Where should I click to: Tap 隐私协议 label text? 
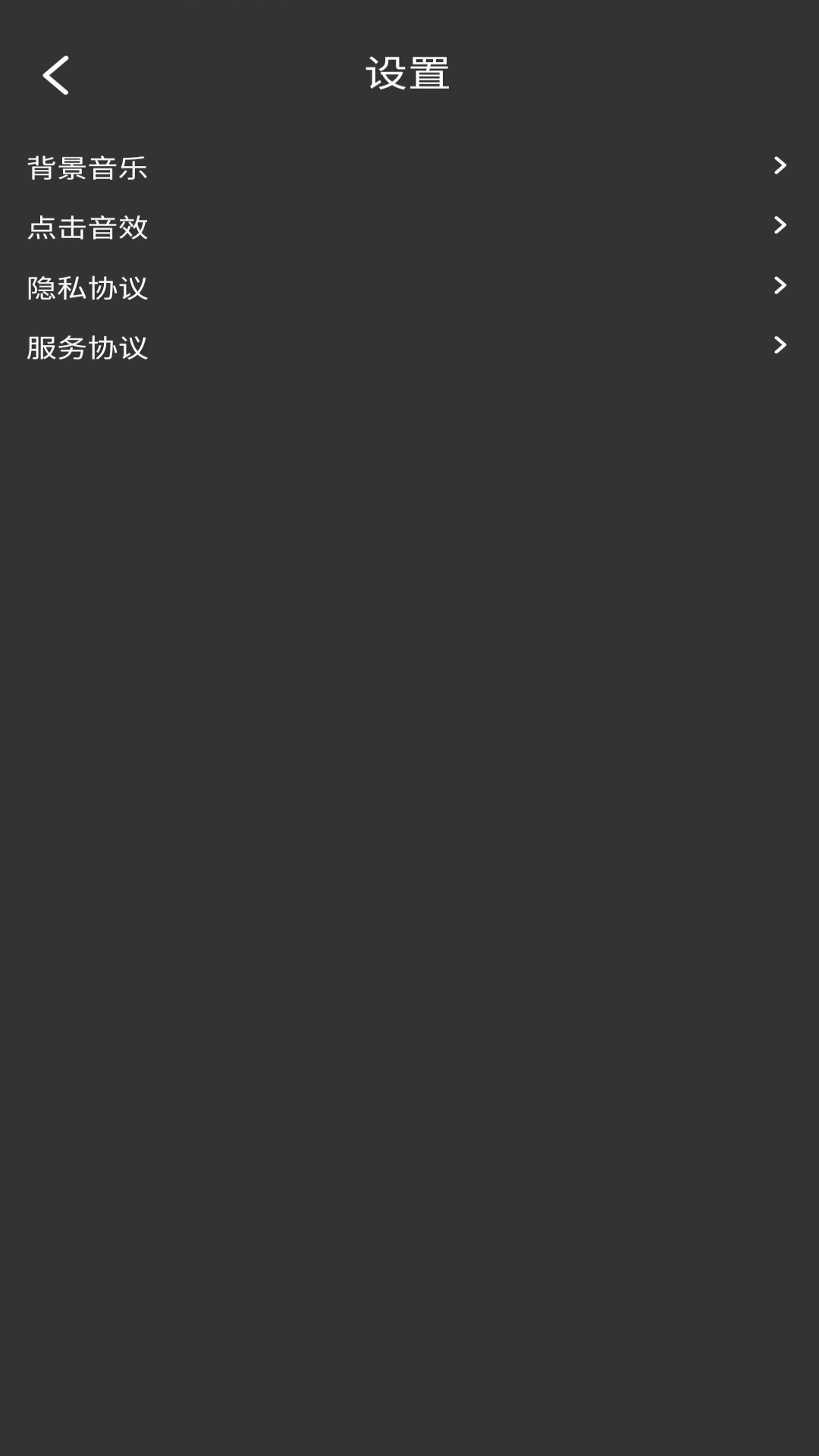click(x=88, y=287)
